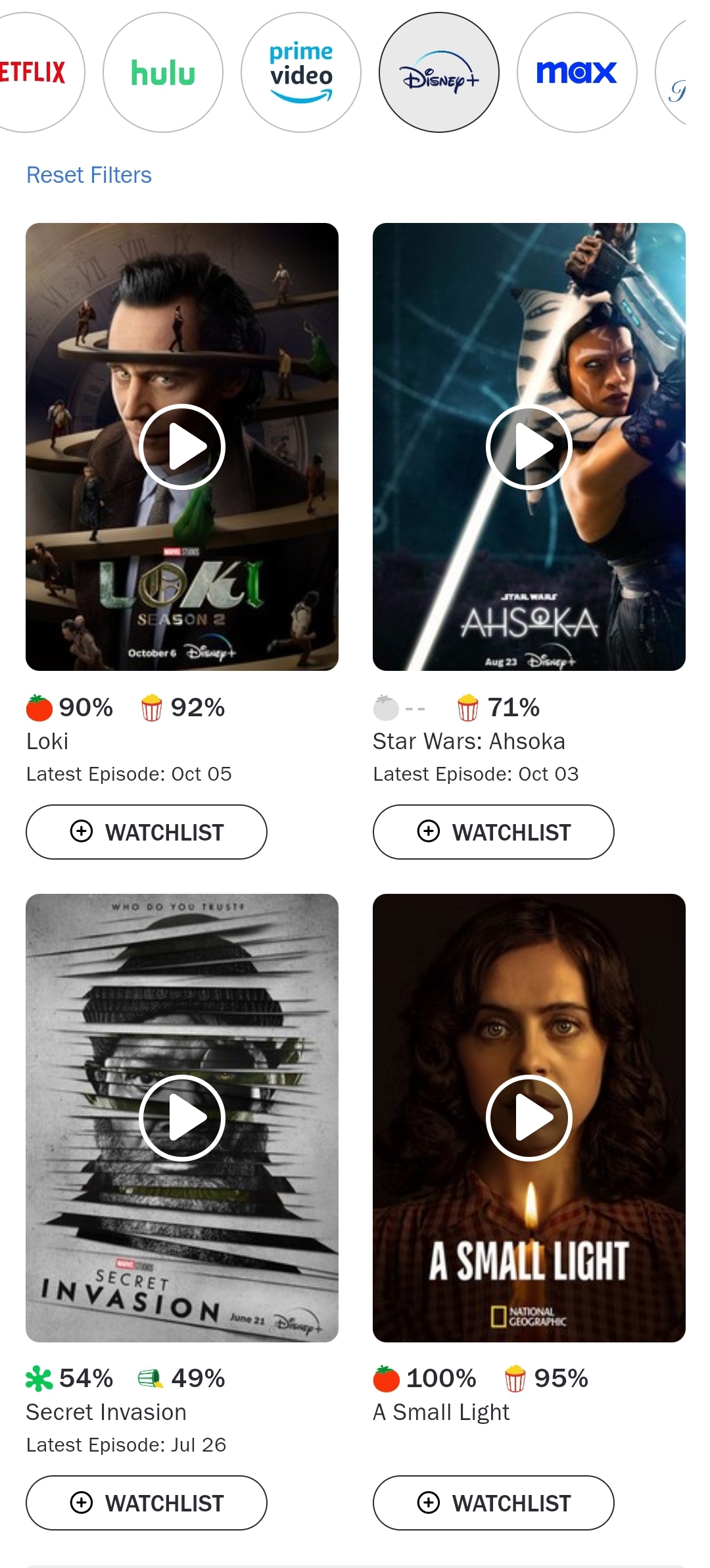The height and width of the screenshot is (1568, 710).
Task: Choose the Prime Video filter
Action: tap(301, 72)
